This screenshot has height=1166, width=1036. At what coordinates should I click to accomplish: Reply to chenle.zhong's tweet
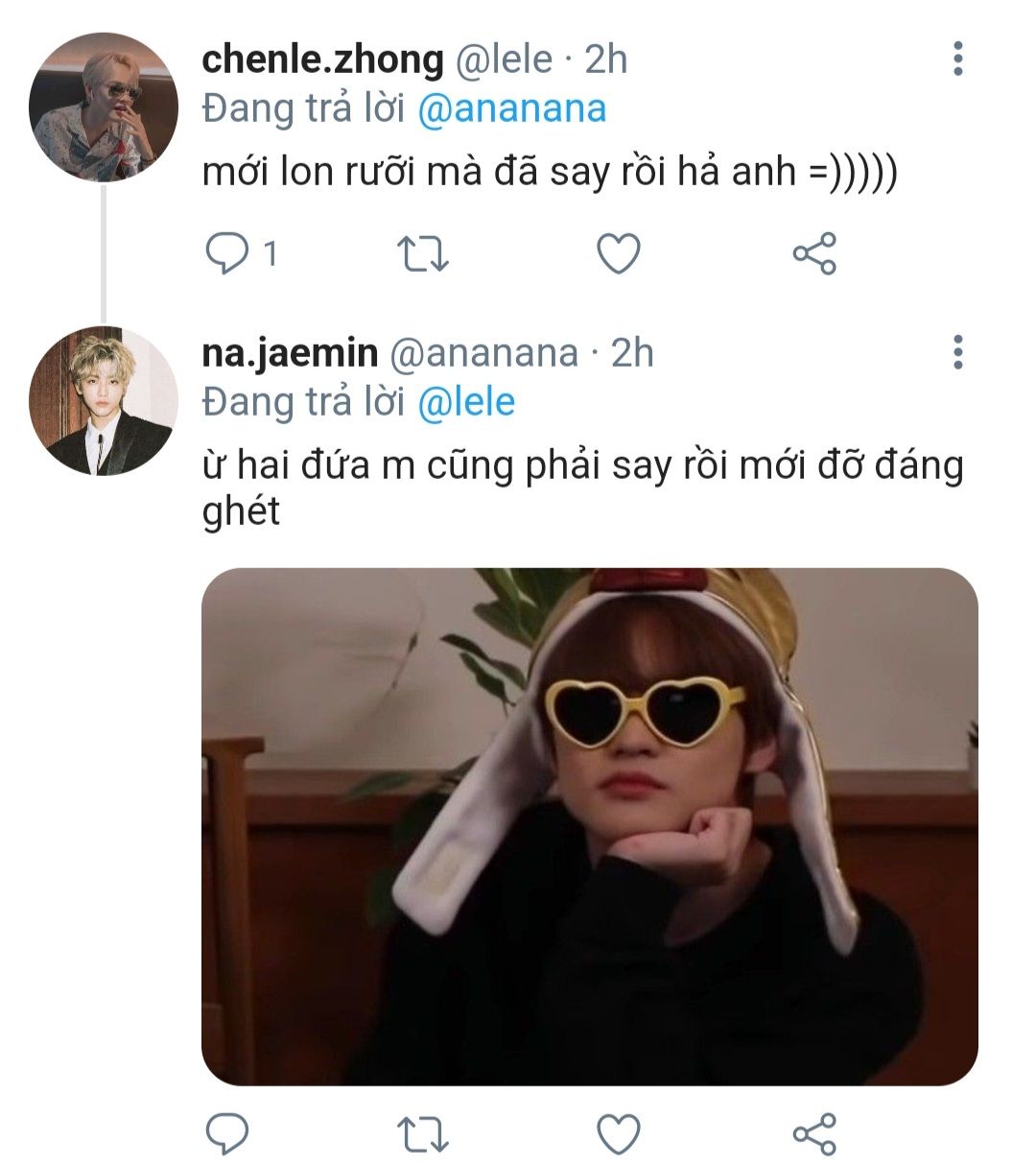(229, 254)
